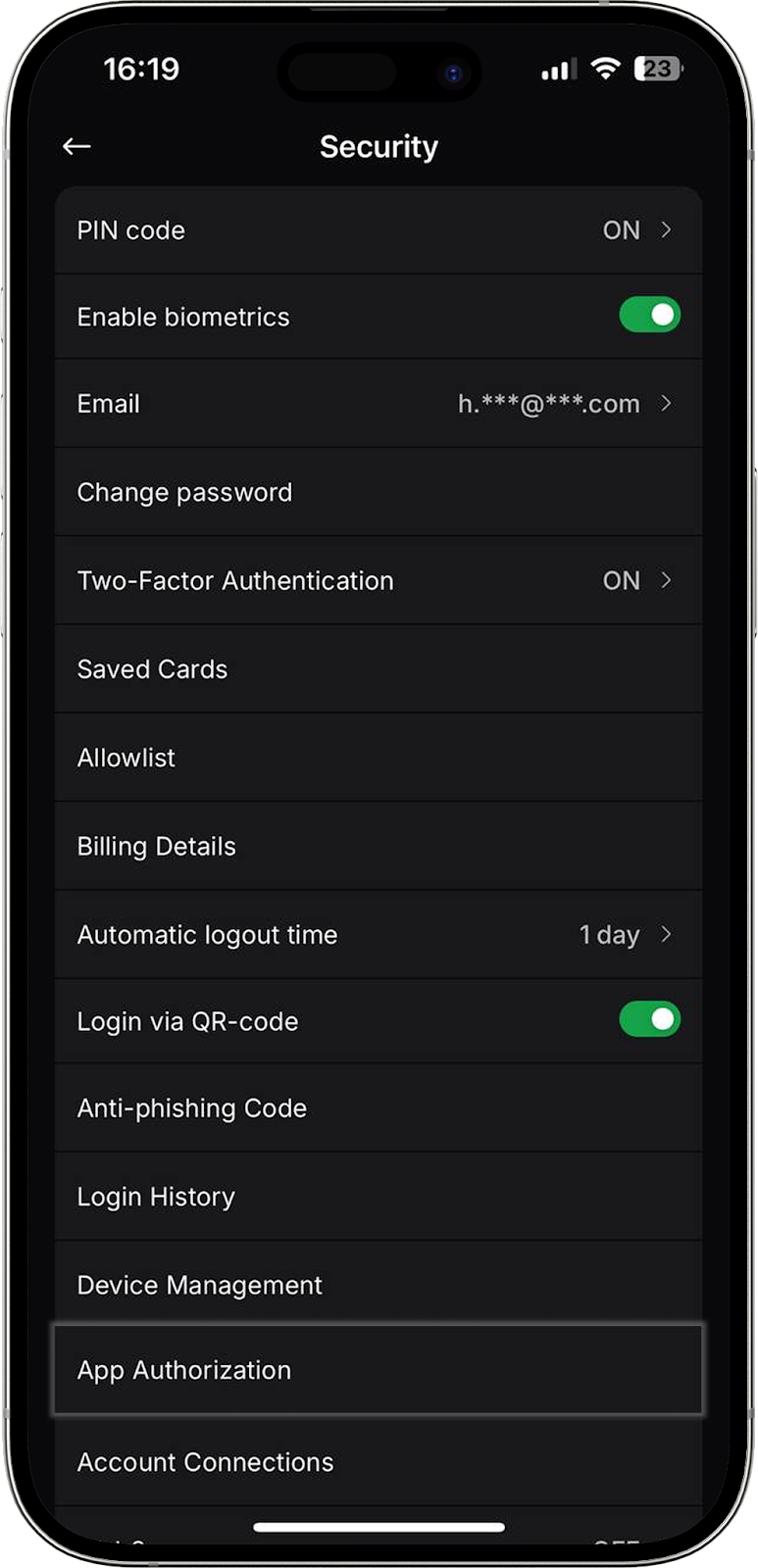
Task: Go back from the Security screen
Action: pos(76,147)
